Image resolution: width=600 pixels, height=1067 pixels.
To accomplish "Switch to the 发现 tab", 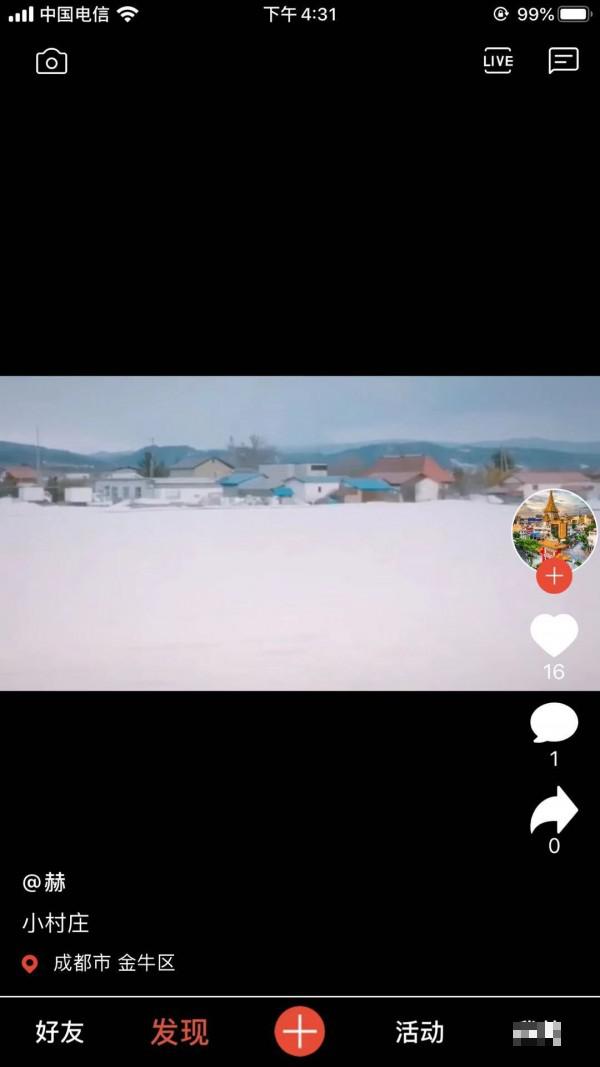I will (179, 1032).
